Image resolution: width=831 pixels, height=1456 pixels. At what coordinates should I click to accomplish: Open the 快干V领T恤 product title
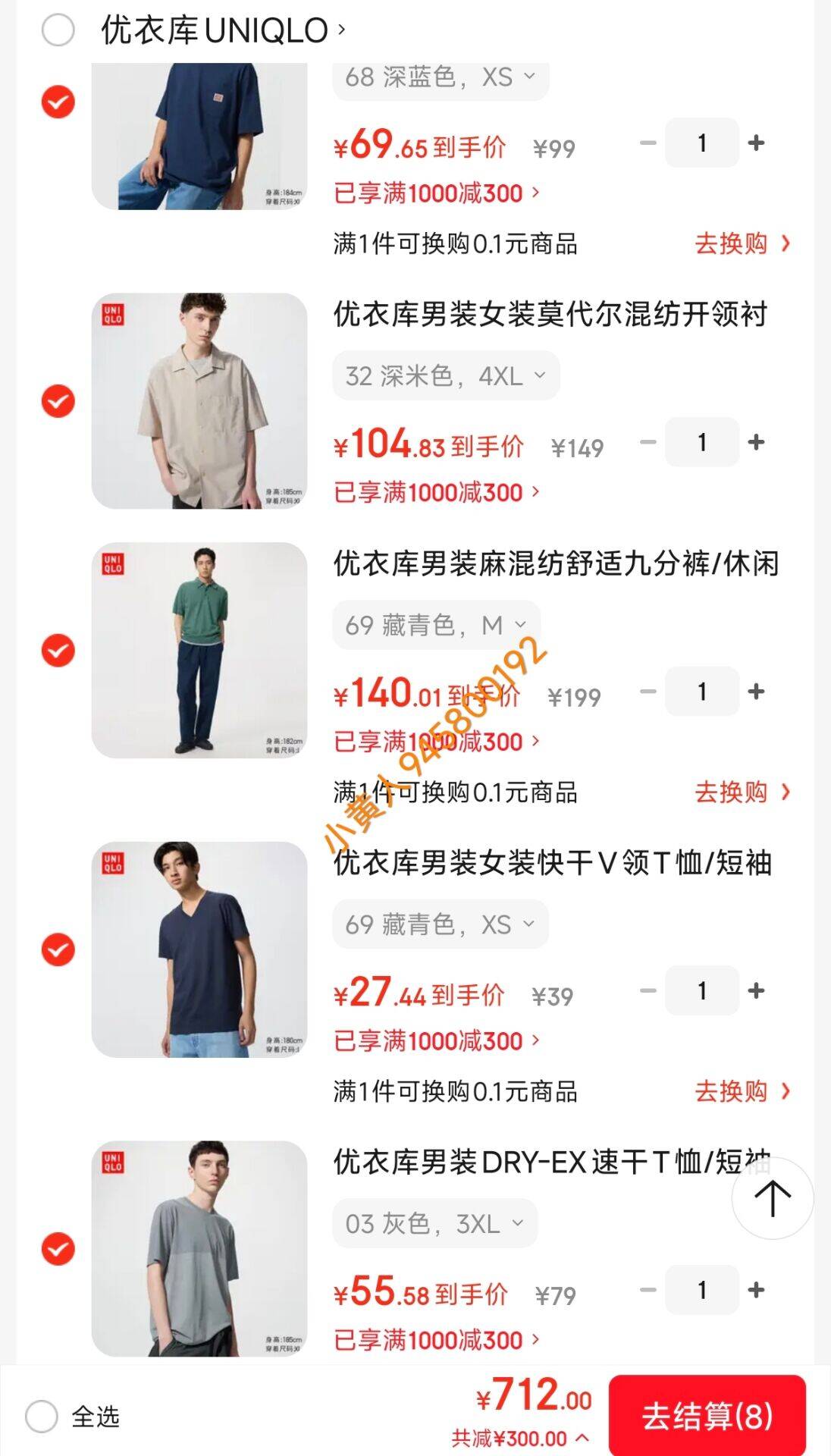tap(552, 863)
